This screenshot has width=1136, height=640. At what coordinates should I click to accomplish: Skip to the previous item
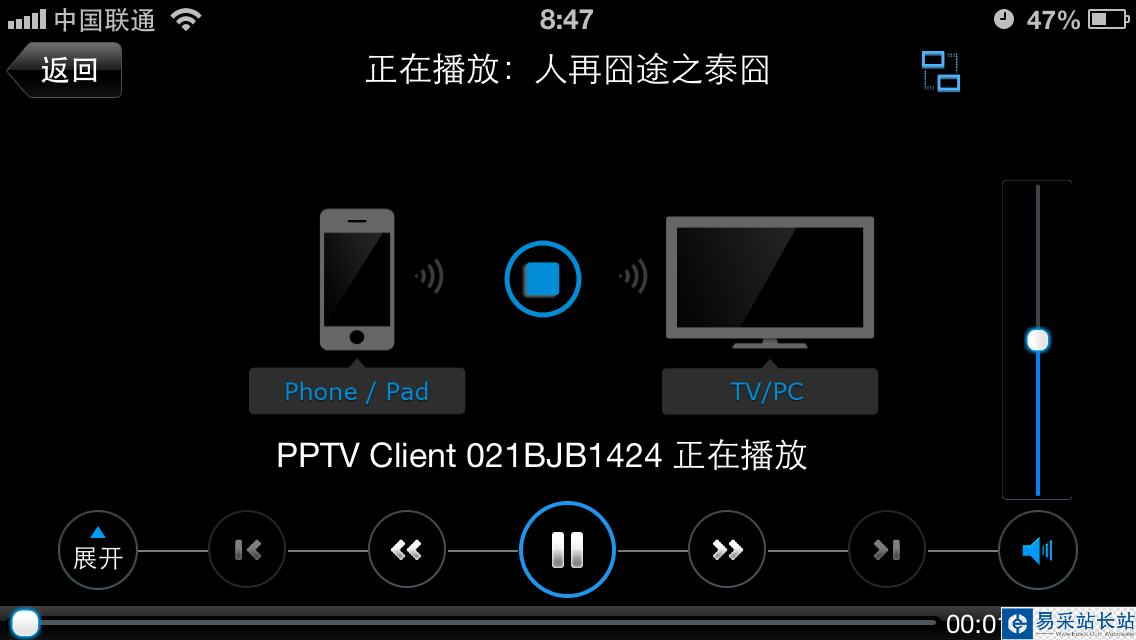point(247,549)
